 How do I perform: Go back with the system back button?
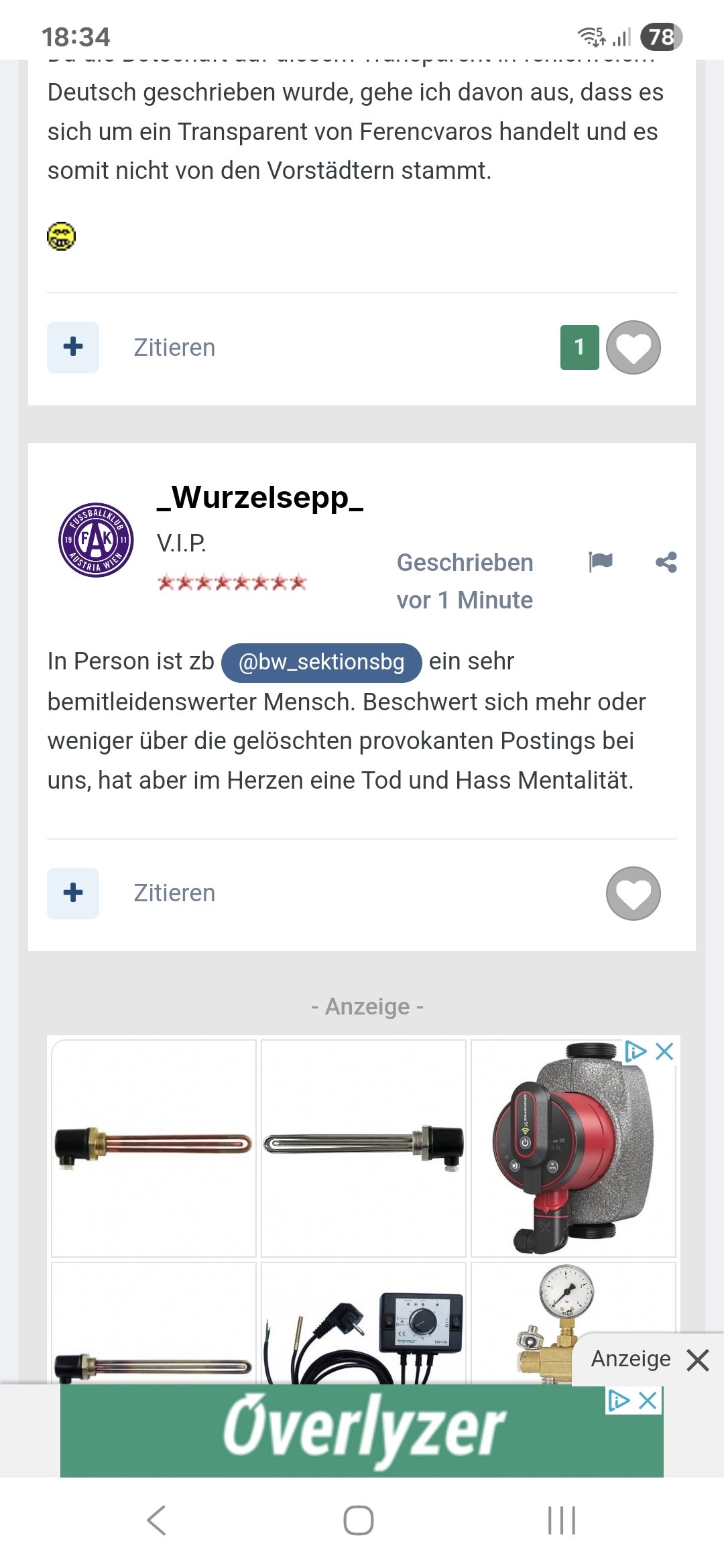pyautogui.click(x=156, y=1520)
